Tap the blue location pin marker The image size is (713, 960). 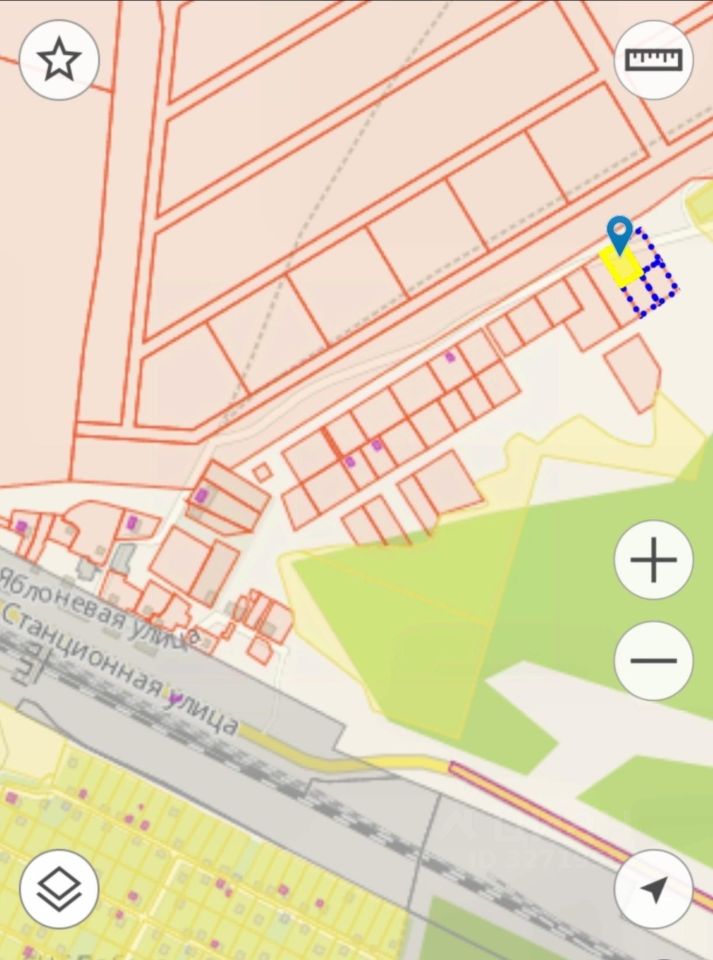tap(620, 233)
